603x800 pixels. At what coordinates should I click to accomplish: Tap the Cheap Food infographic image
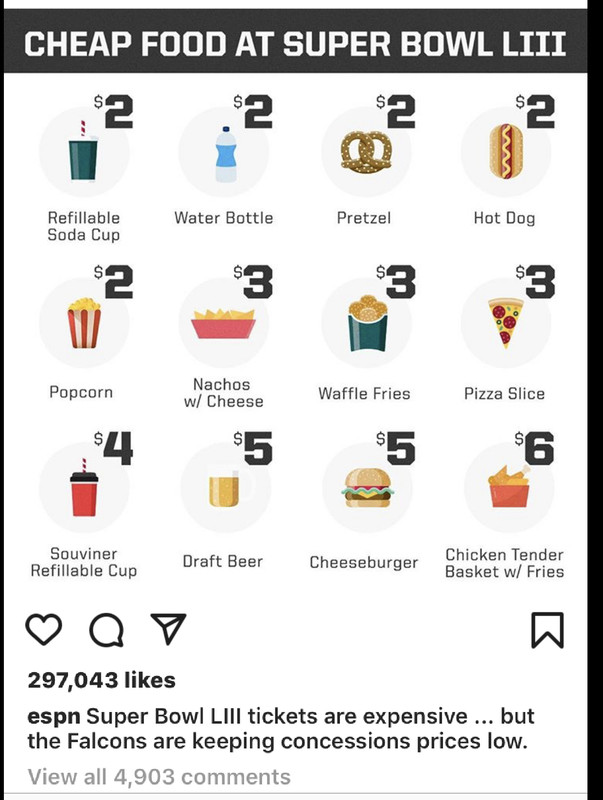pos(301,320)
